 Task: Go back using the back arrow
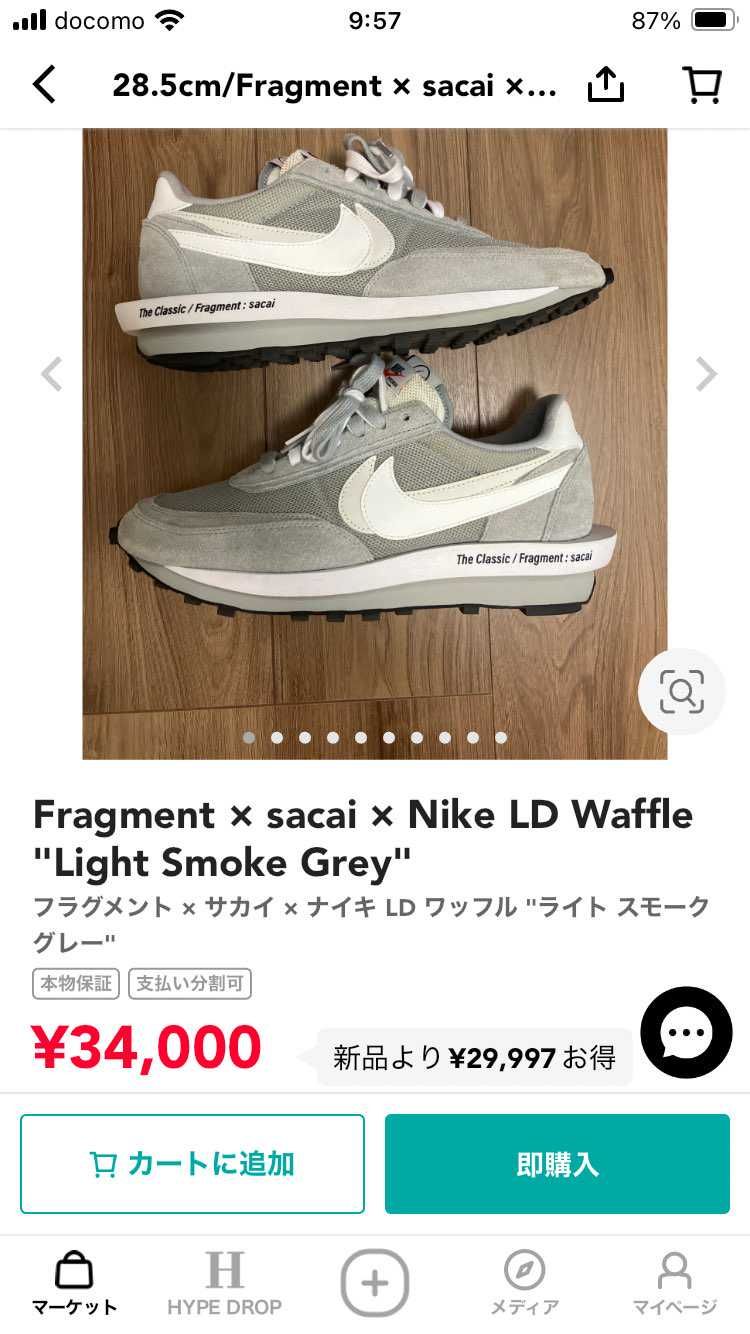42,85
